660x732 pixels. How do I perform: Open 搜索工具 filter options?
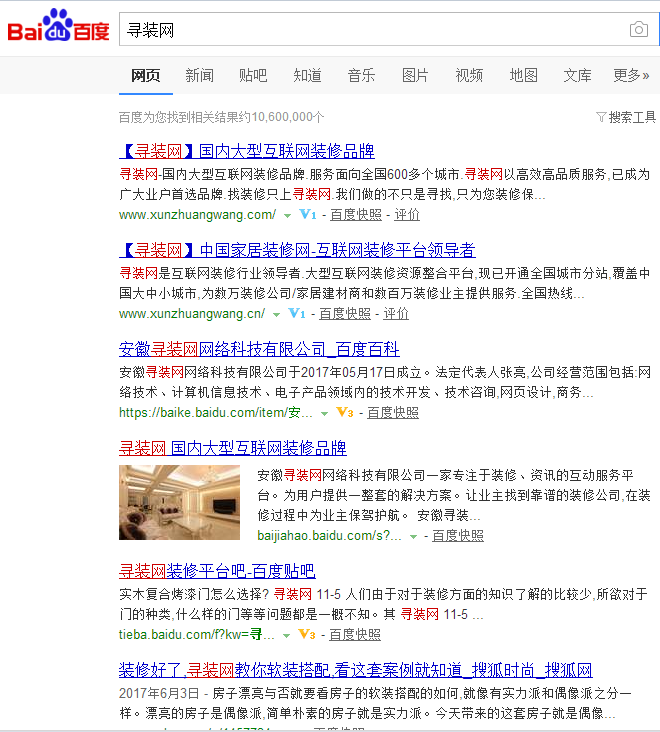coord(626,117)
